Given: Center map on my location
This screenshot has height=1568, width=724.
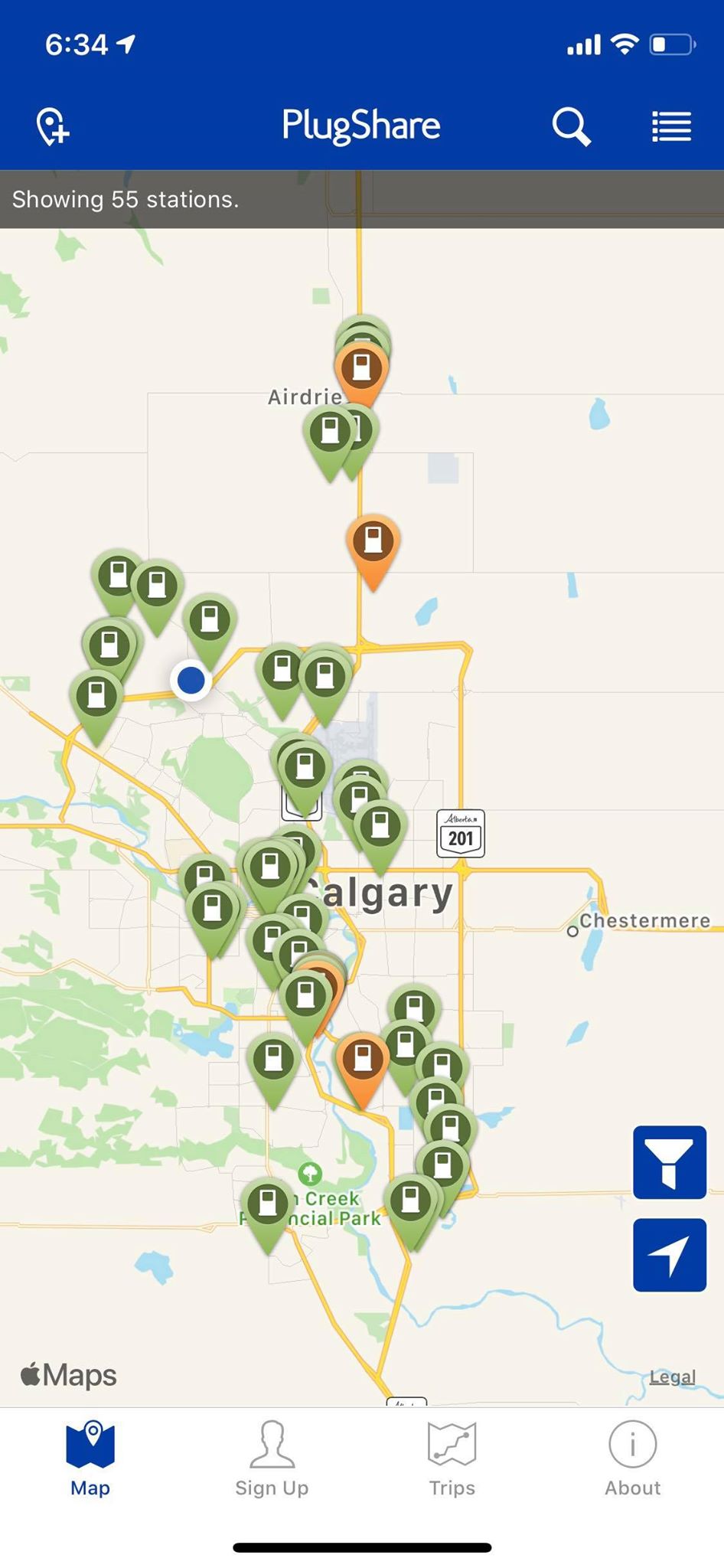Looking at the screenshot, I should point(669,1255).
